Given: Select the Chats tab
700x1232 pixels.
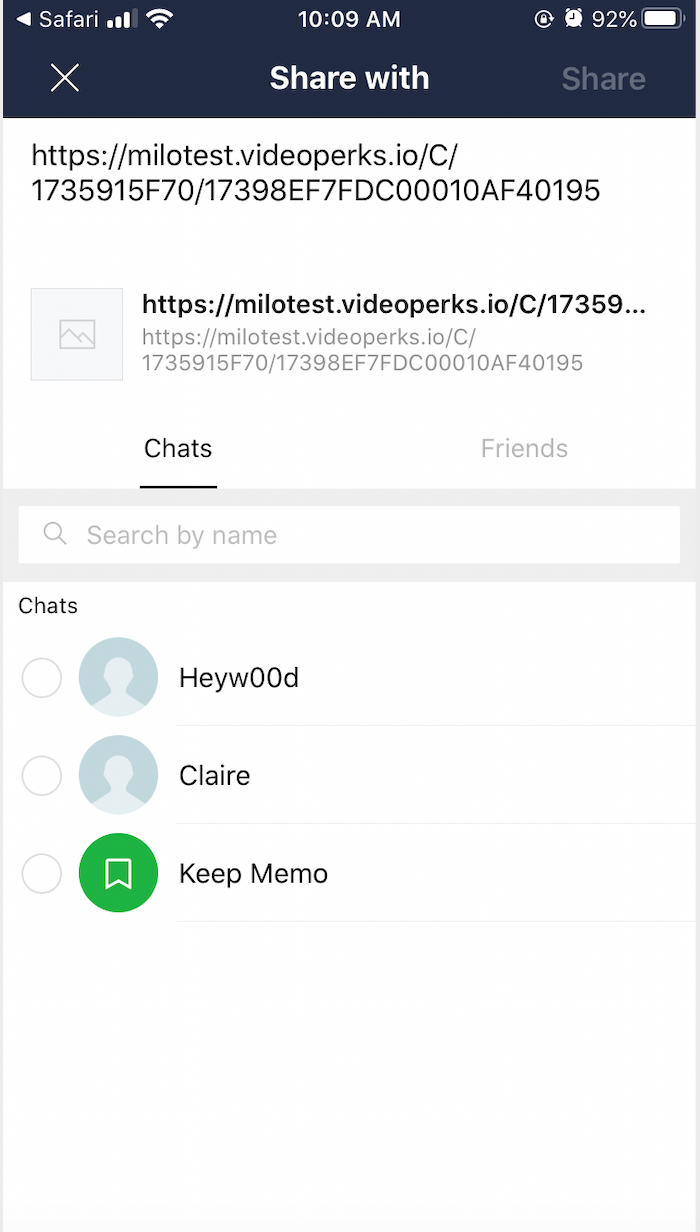Looking at the screenshot, I should 178,449.
